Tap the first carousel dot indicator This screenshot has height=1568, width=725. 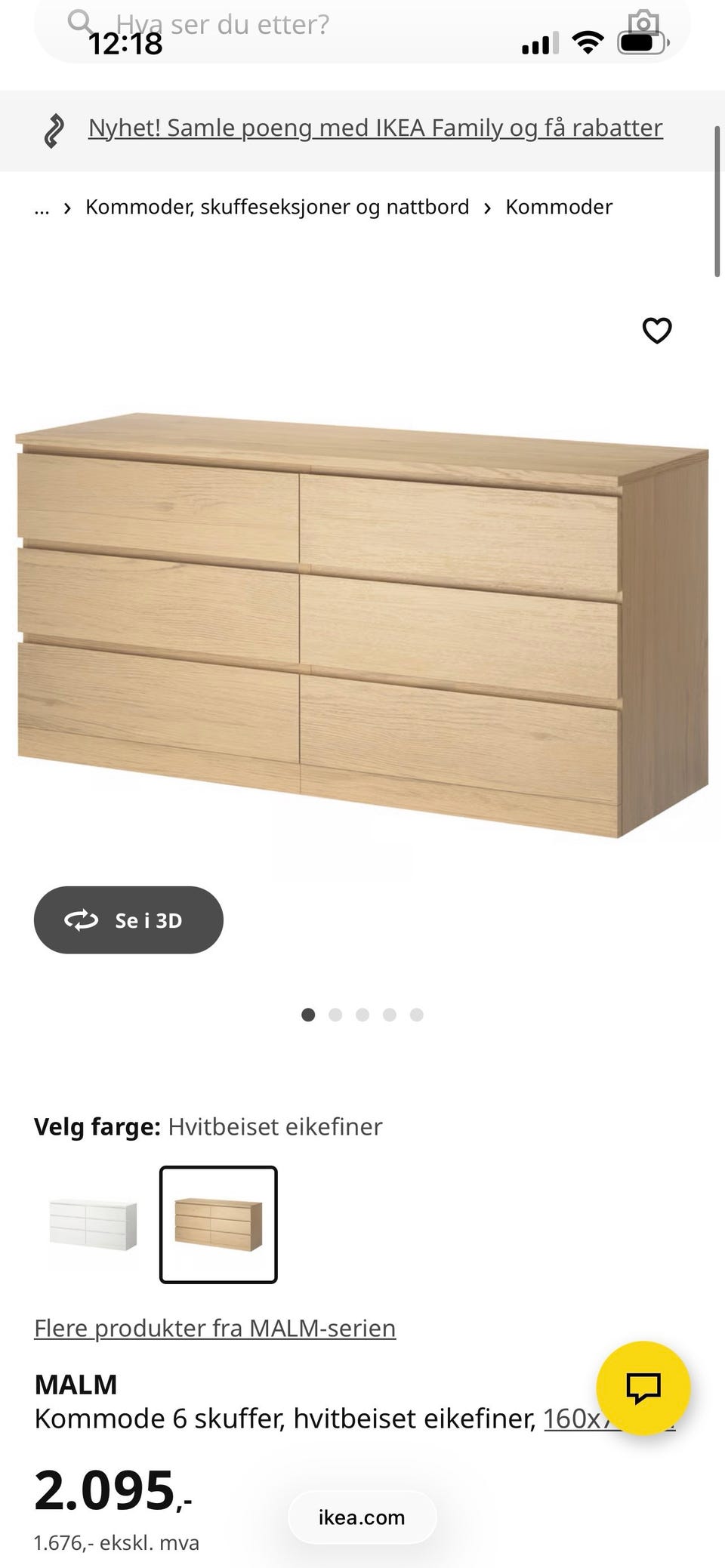tap(309, 1015)
